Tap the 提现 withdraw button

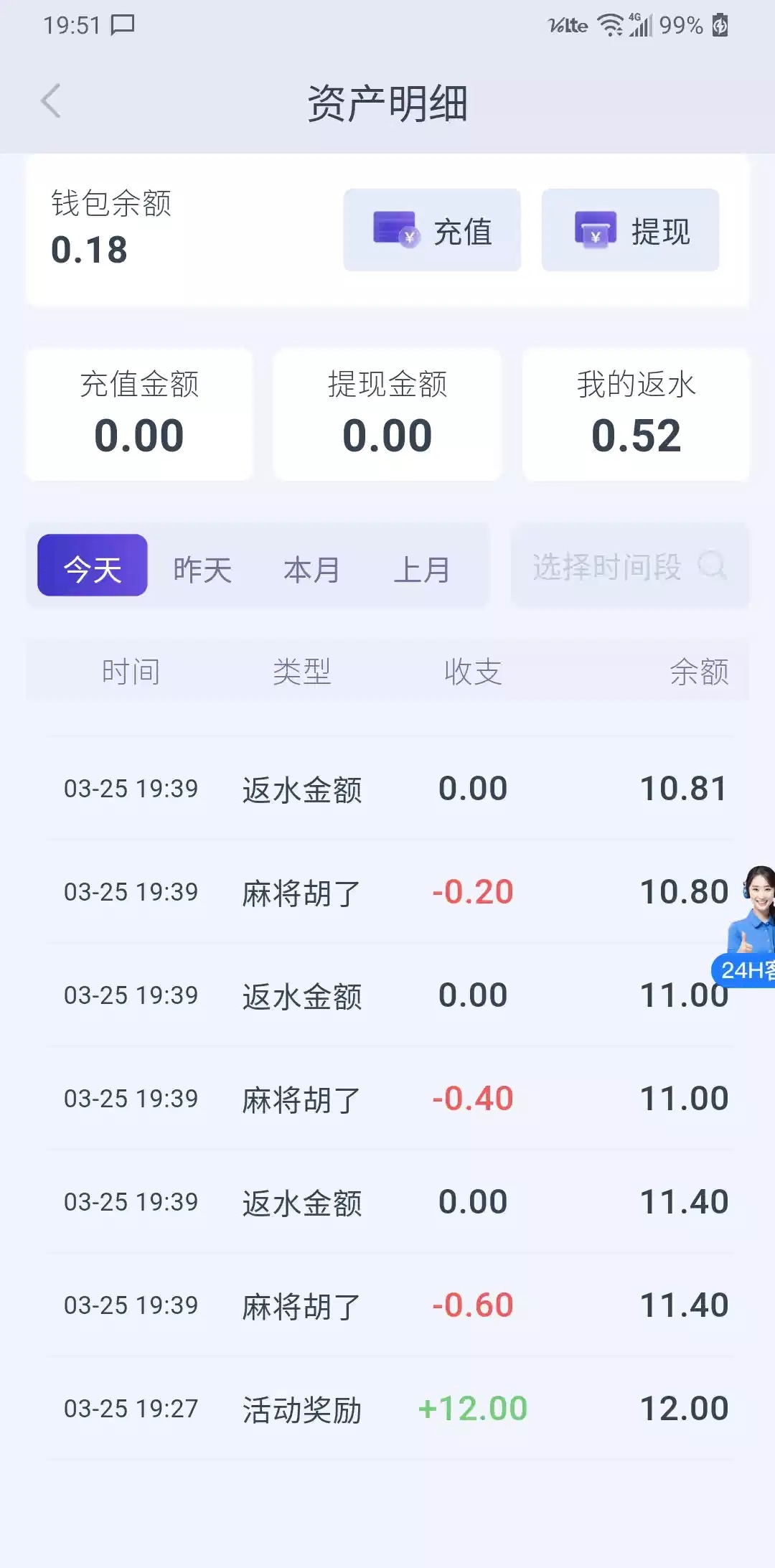630,230
